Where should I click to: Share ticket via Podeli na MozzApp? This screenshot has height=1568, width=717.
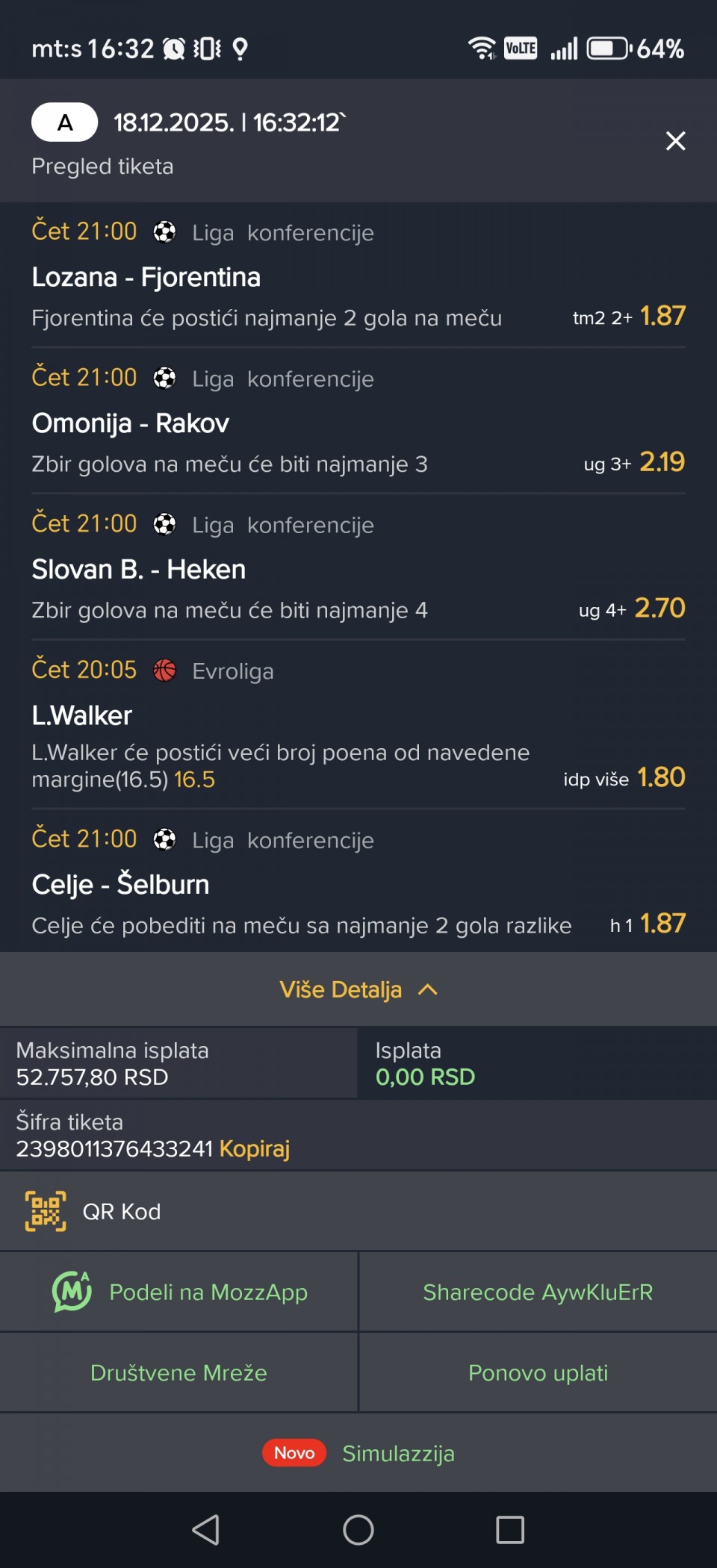(x=179, y=1292)
